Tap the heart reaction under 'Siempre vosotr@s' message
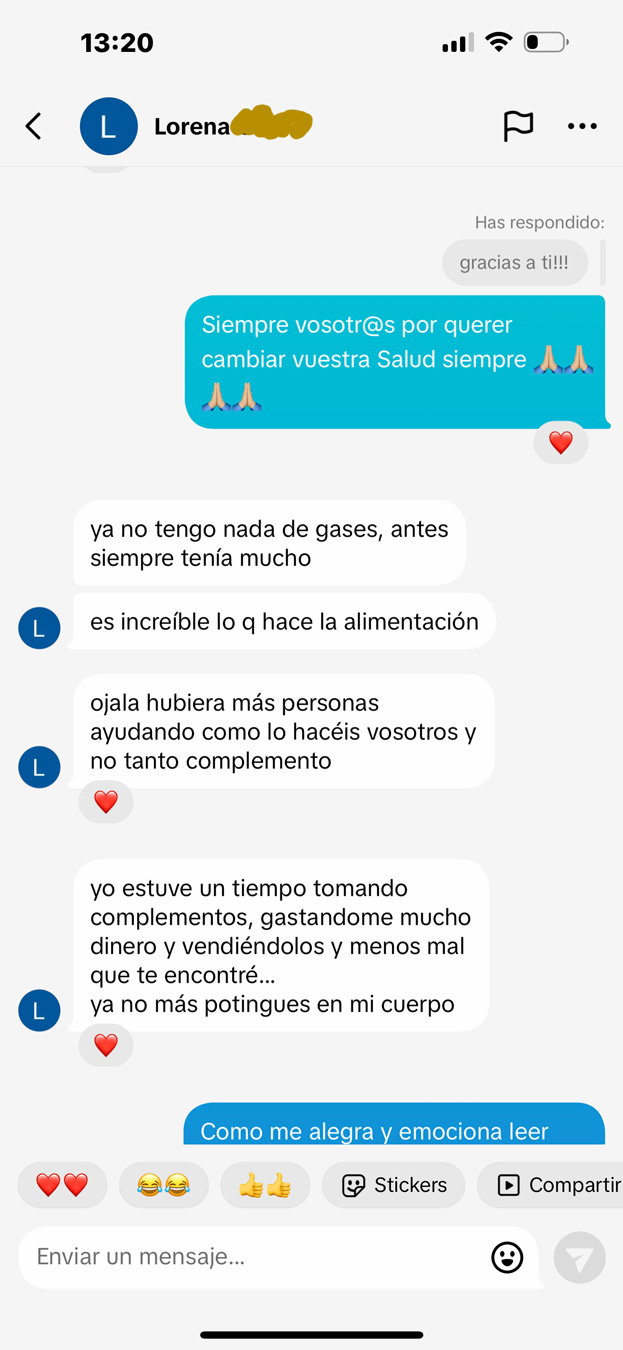 tap(561, 442)
